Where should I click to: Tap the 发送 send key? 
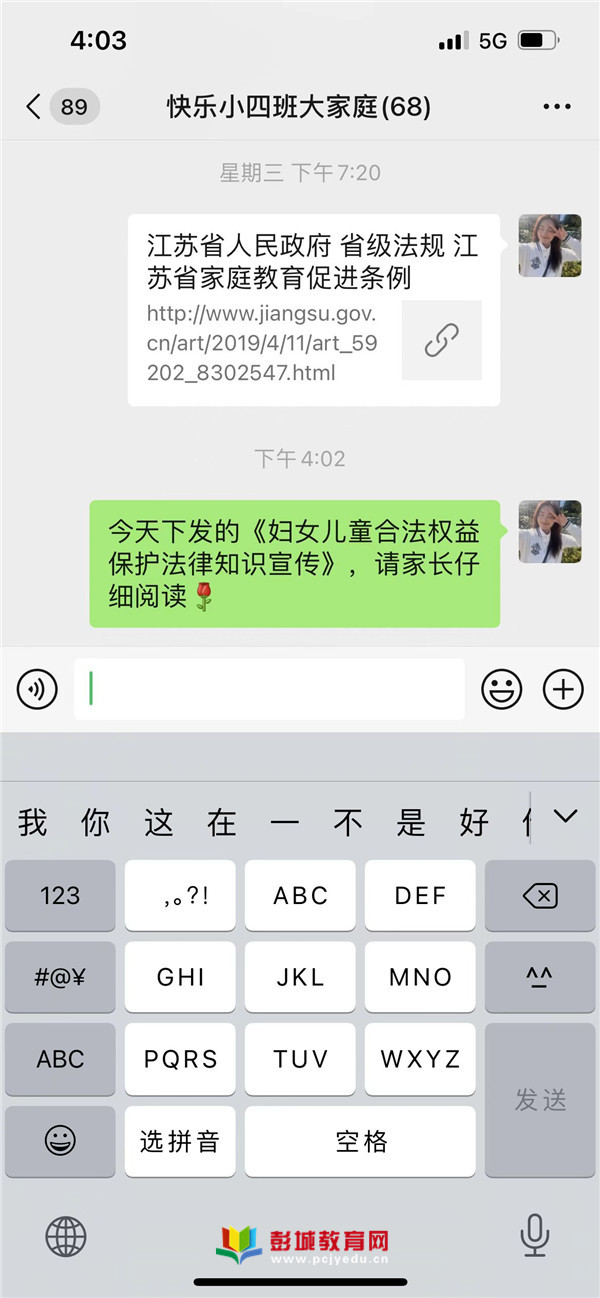click(x=540, y=1100)
